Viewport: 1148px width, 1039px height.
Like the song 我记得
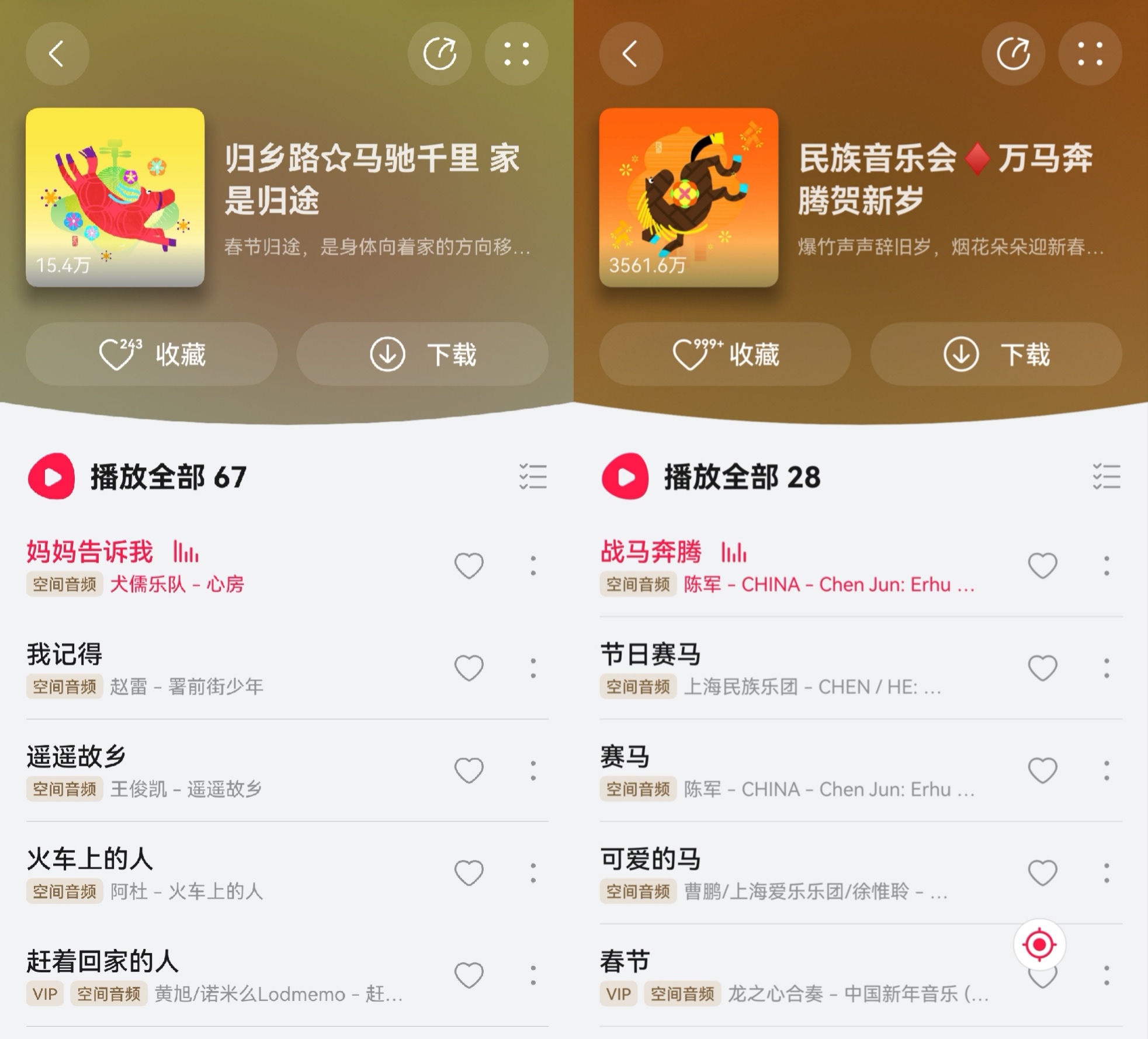click(469, 668)
